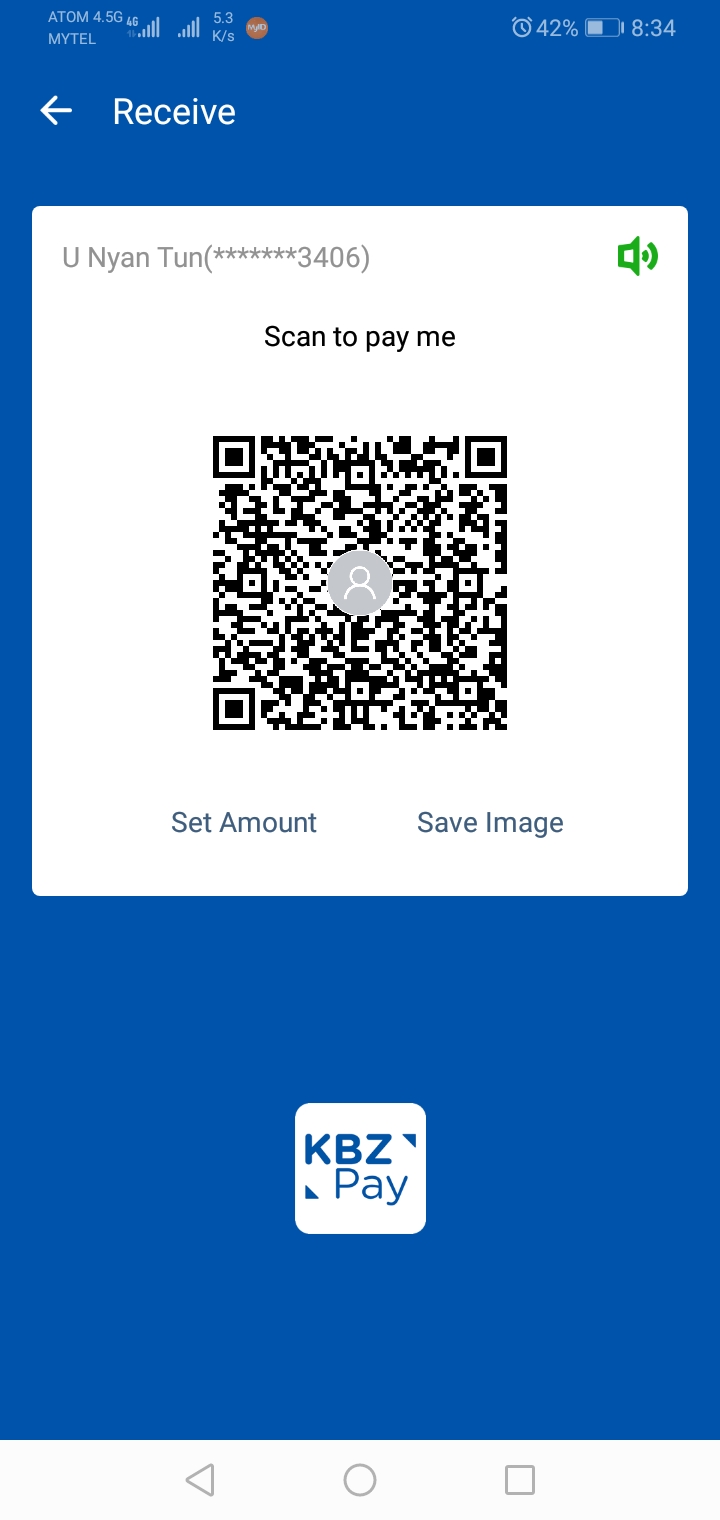Image resolution: width=720 pixels, height=1520 pixels.
Task: Go back from the Receive screen
Action: [56, 111]
